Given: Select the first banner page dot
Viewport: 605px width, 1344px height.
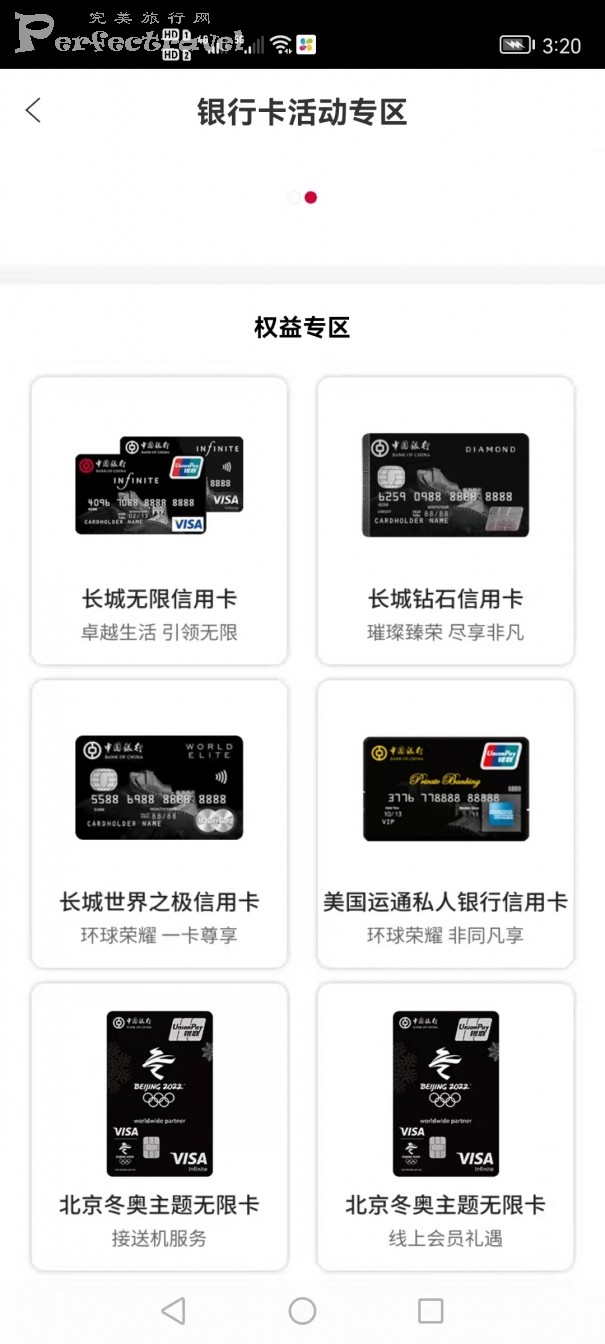Looking at the screenshot, I should point(294,197).
